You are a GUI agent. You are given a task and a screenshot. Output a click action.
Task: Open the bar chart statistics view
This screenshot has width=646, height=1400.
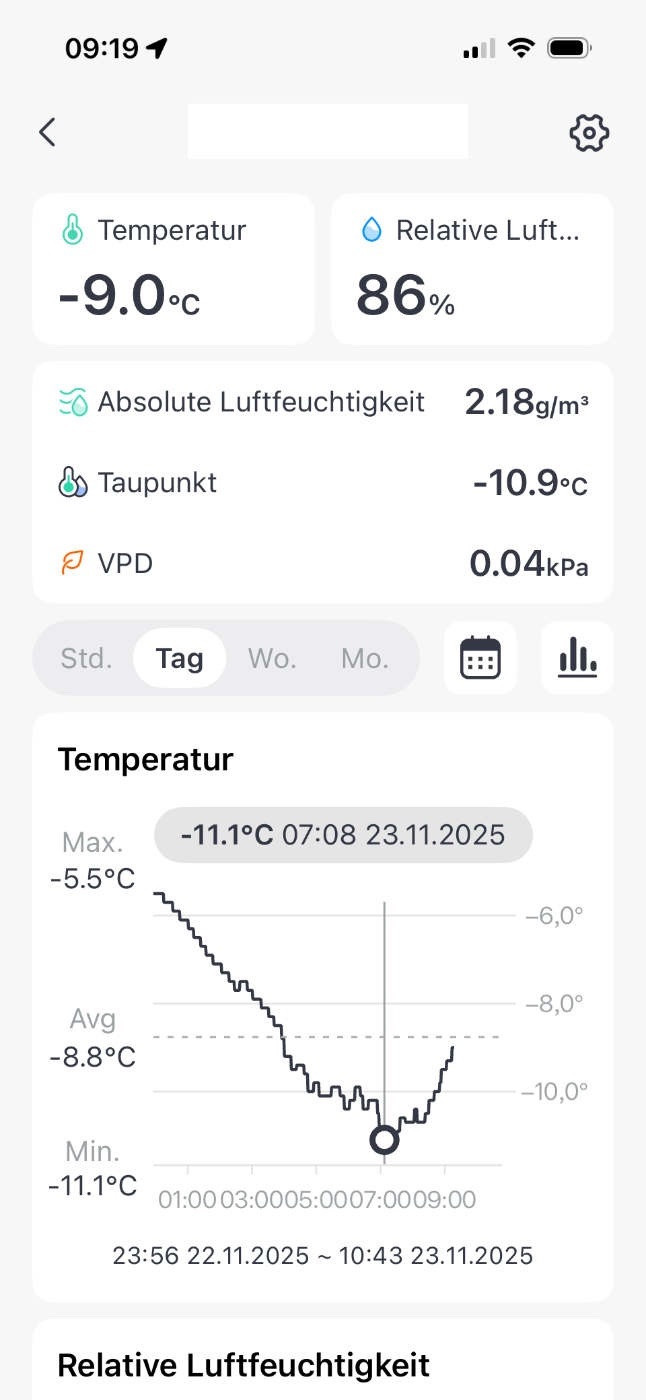pos(577,658)
